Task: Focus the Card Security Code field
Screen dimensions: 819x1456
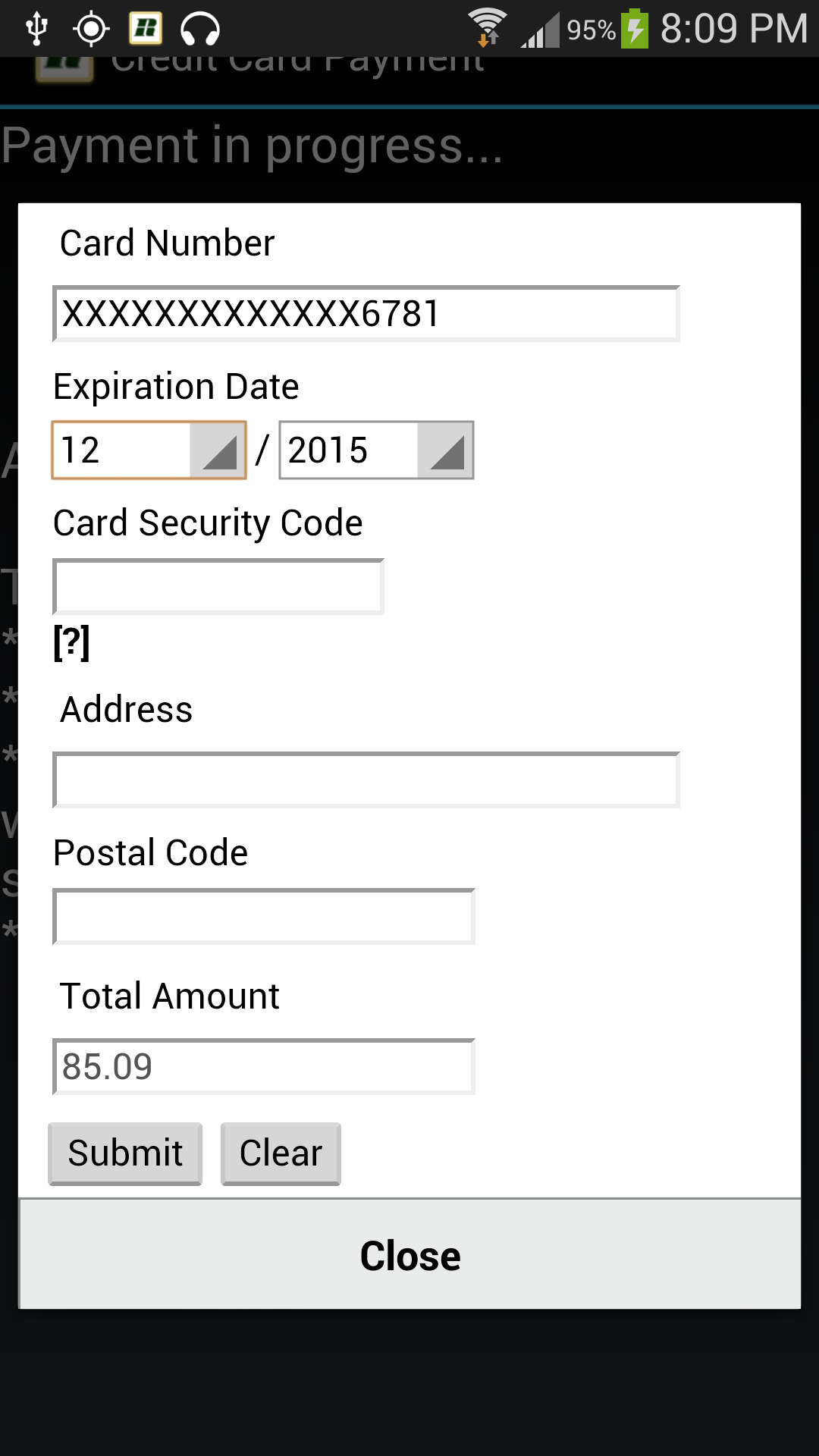Action: (x=218, y=587)
